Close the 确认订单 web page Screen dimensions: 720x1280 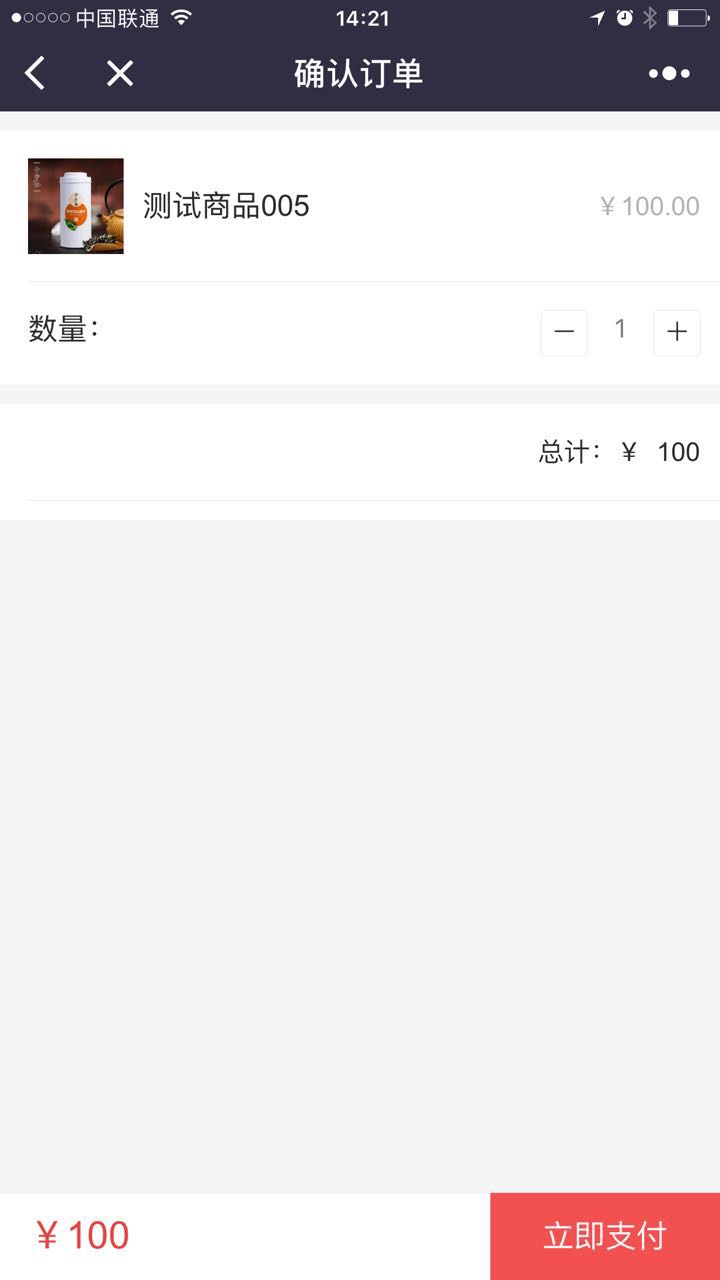tap(120, 73)
